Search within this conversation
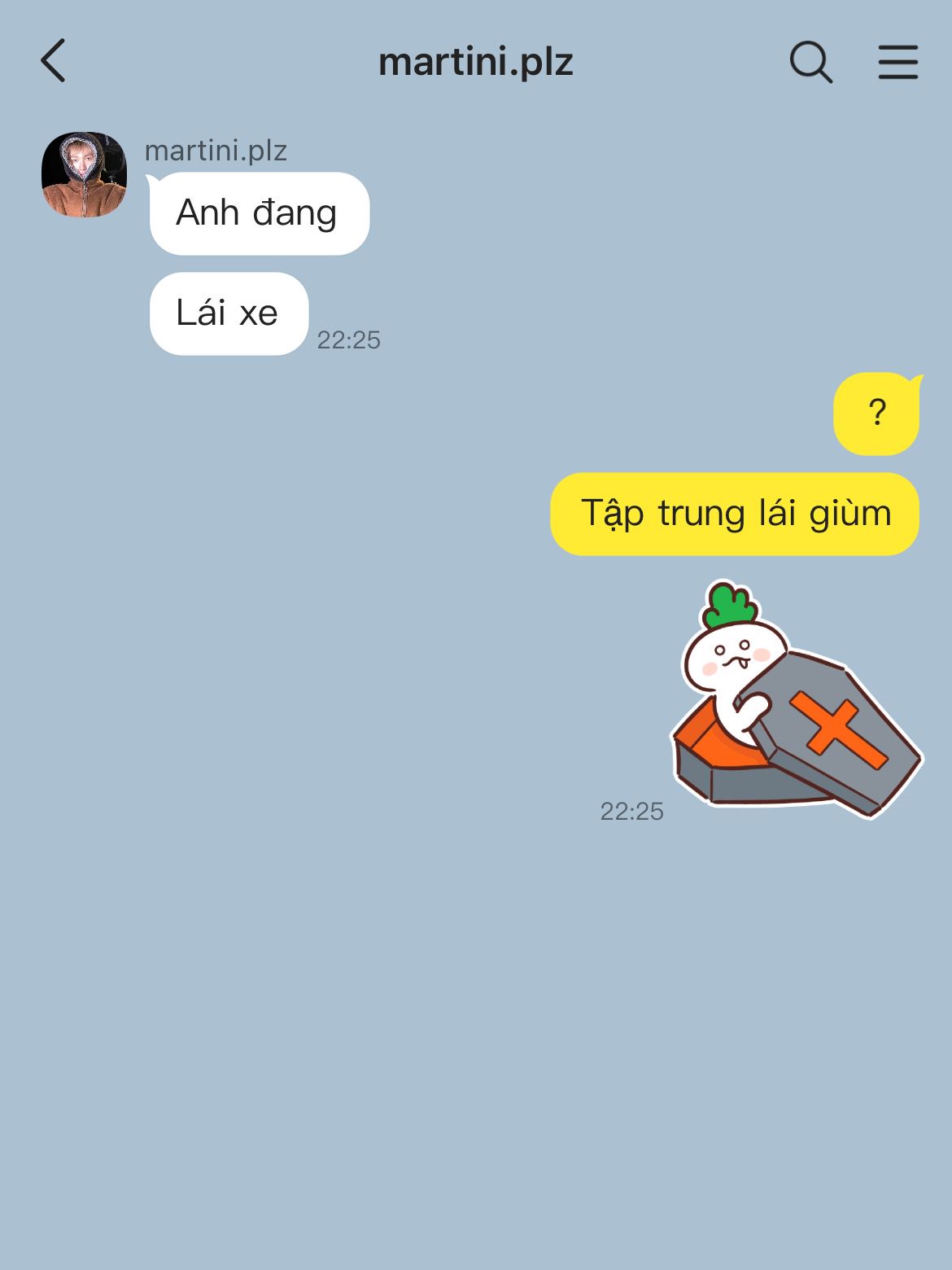 [810, 62]
